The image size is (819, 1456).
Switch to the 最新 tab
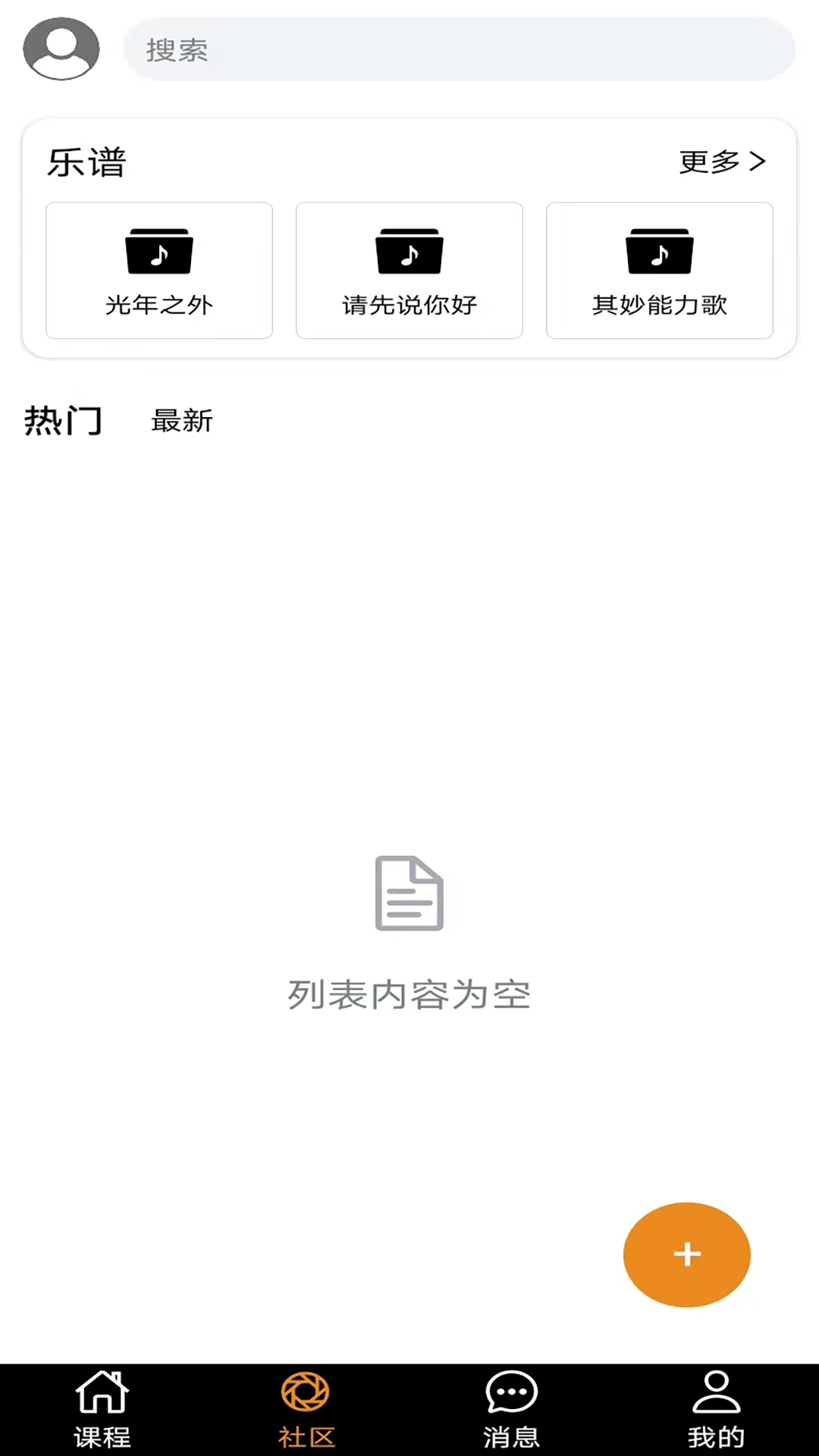(182, 421)
